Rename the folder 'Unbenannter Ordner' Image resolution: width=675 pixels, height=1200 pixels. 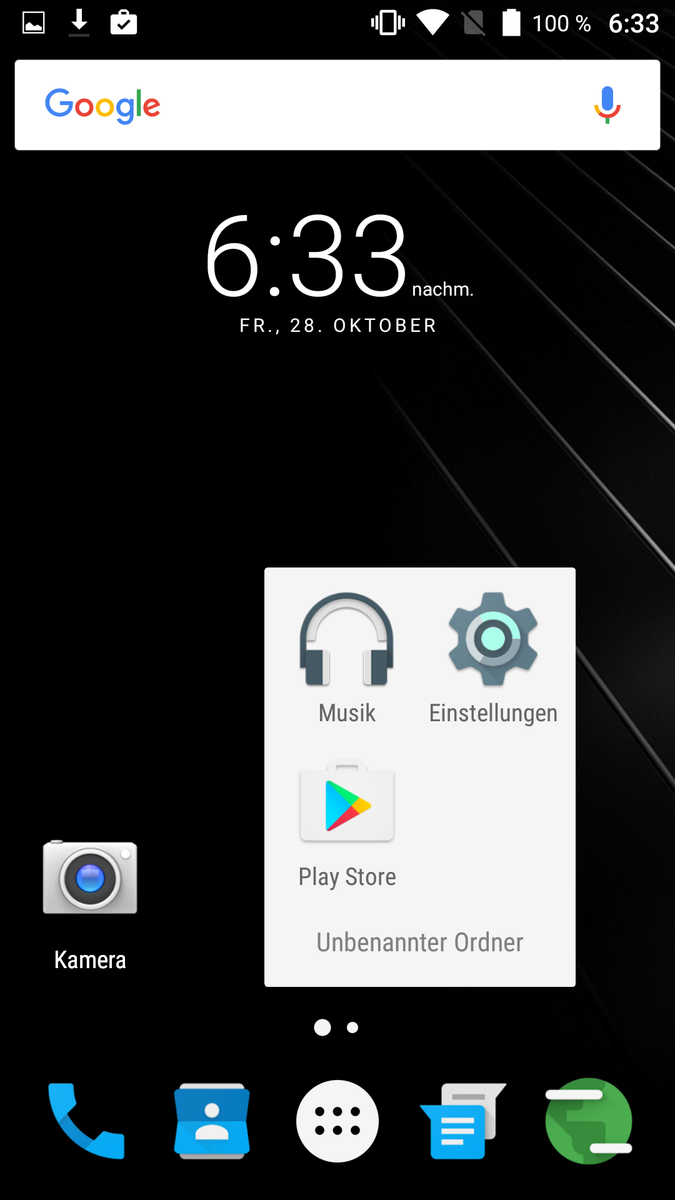[x=420, y=942]
